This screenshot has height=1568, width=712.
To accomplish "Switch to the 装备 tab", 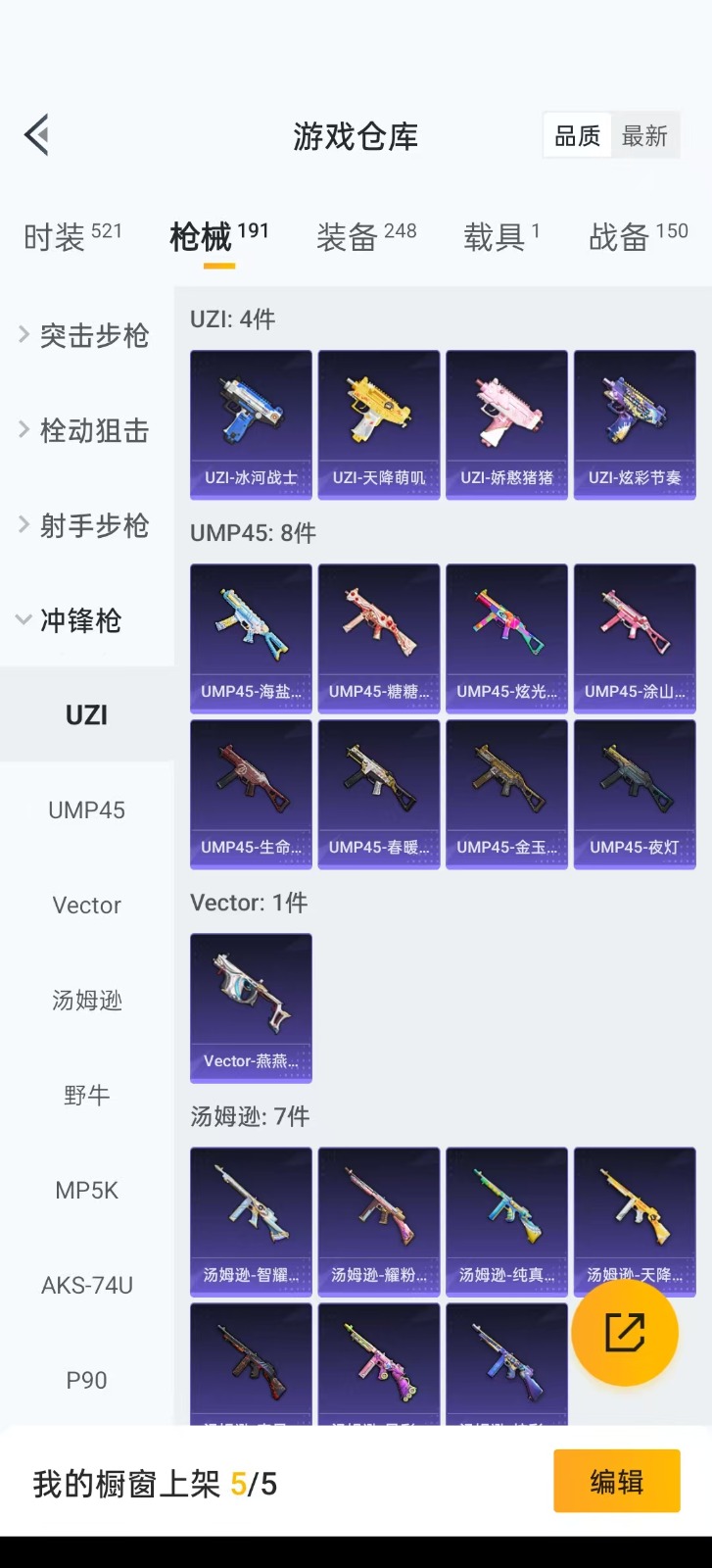I will (x=365, y=236).
